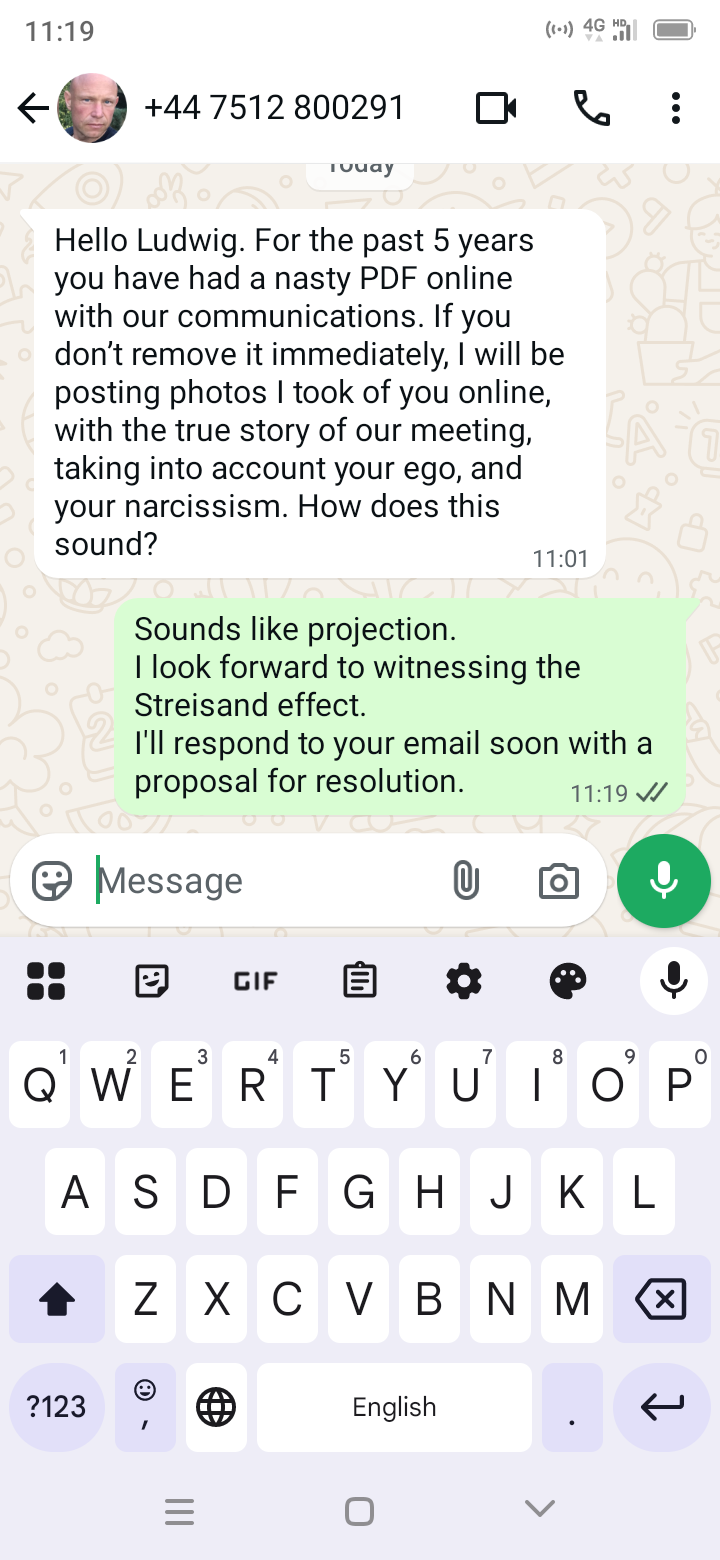Viewport: 720px width, 1560px height.
Task: Record a voice message
Action: [x=664, y=881]
